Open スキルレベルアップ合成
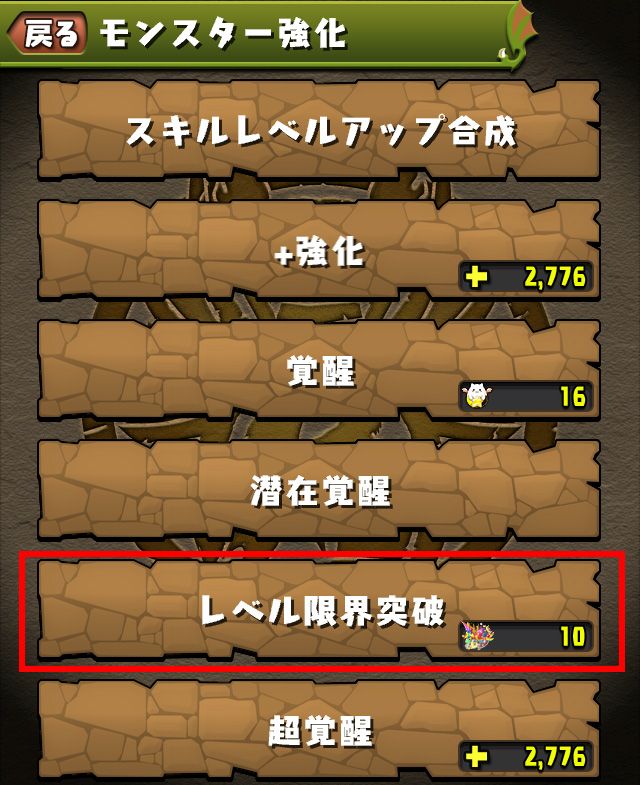 coord(320,132)
